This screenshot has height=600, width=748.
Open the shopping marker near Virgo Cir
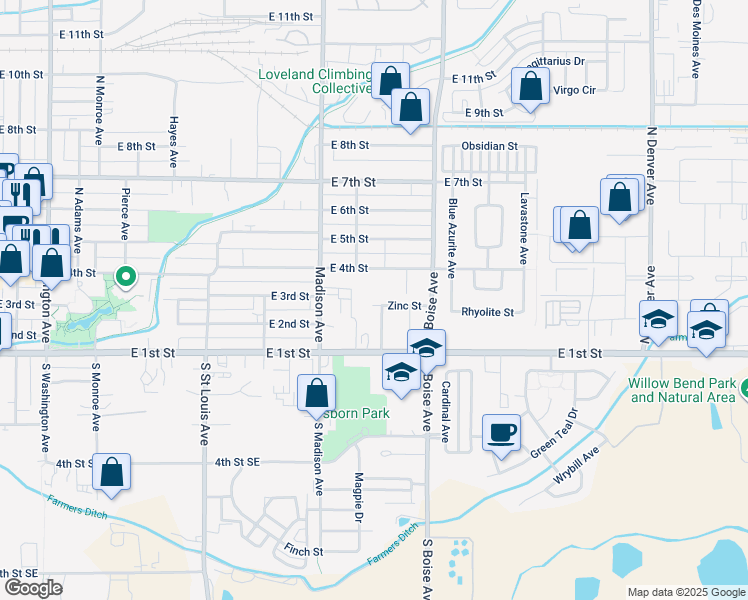[x=530, y=86]
